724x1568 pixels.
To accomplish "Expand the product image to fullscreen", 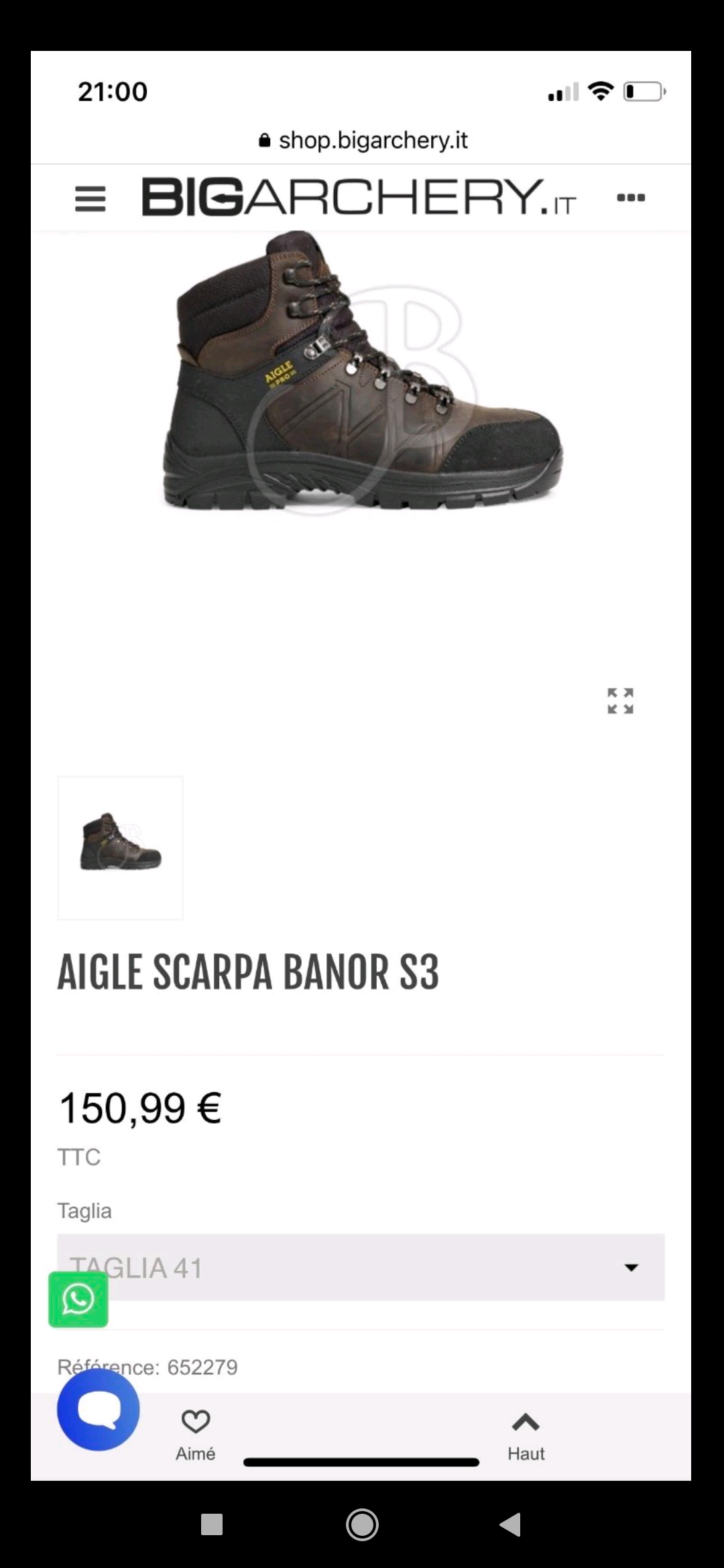I will coord(620,701).
